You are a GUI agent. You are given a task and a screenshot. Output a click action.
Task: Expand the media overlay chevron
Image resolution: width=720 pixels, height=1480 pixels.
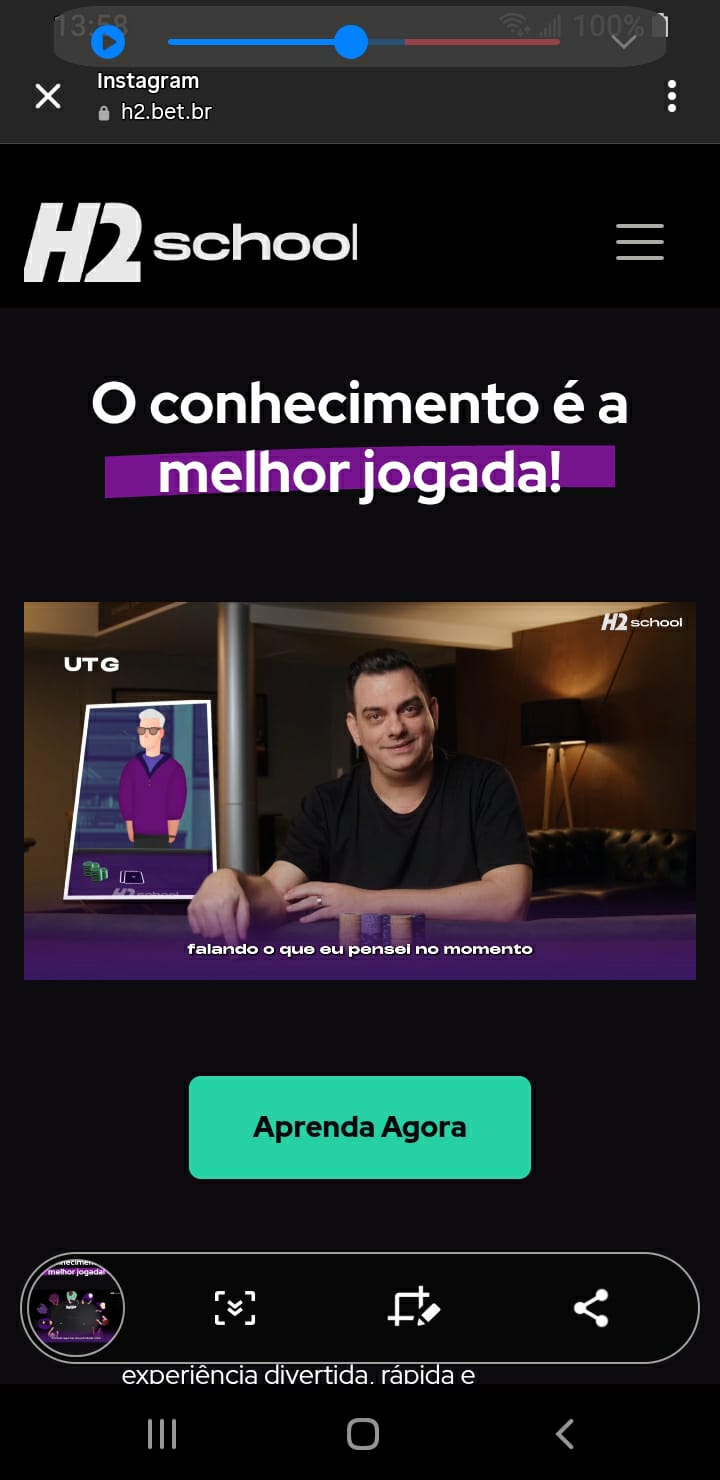click(624, 42)
